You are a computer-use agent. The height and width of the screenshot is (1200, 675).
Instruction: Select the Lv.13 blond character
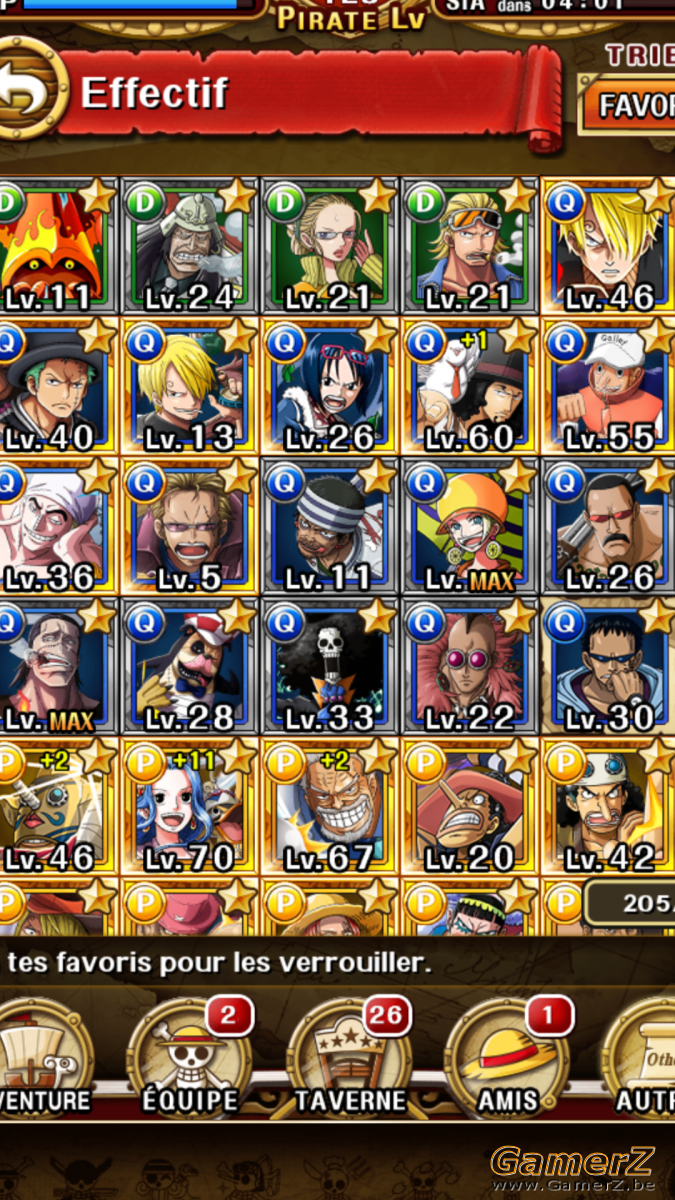tap(190, 387)
